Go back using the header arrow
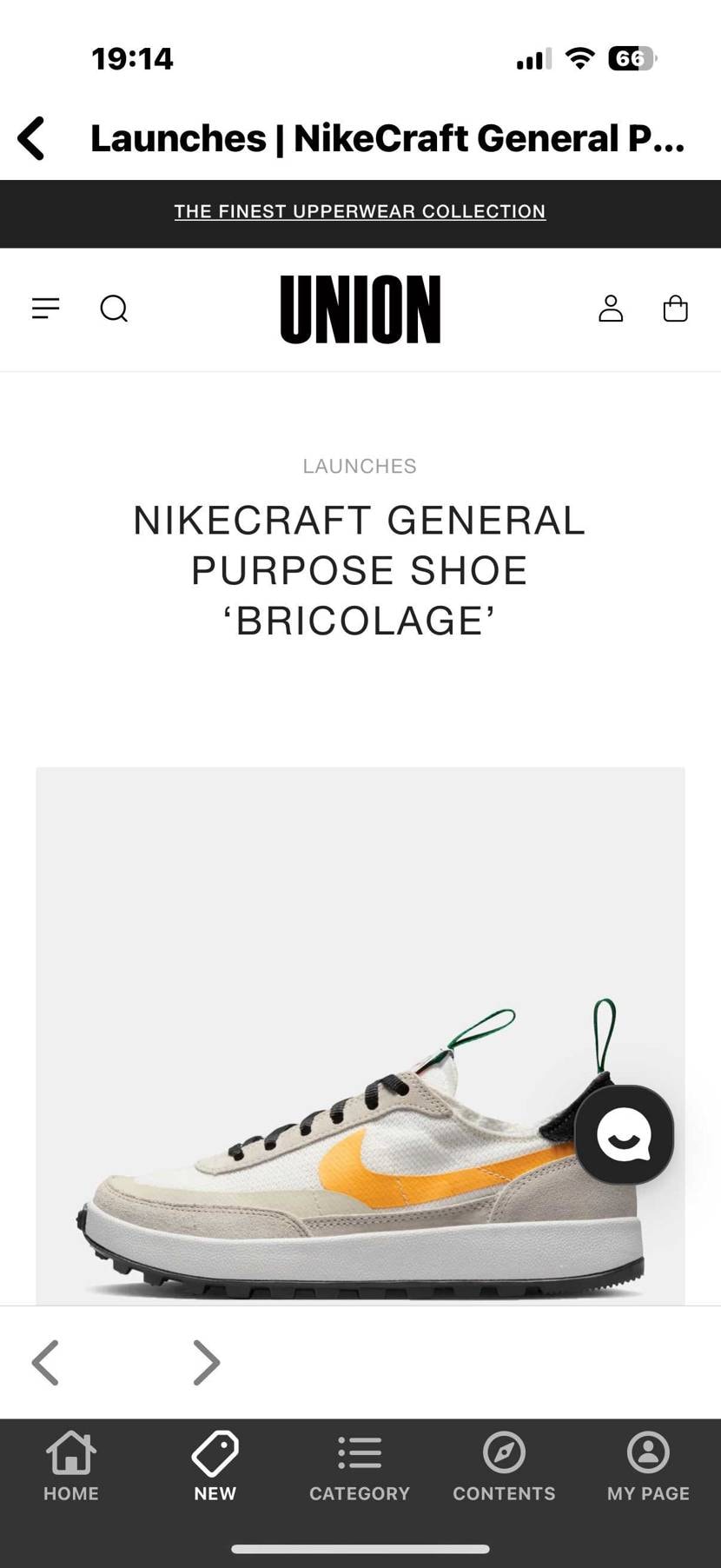The image size is (721, 1568). click(x=32, y=139)
